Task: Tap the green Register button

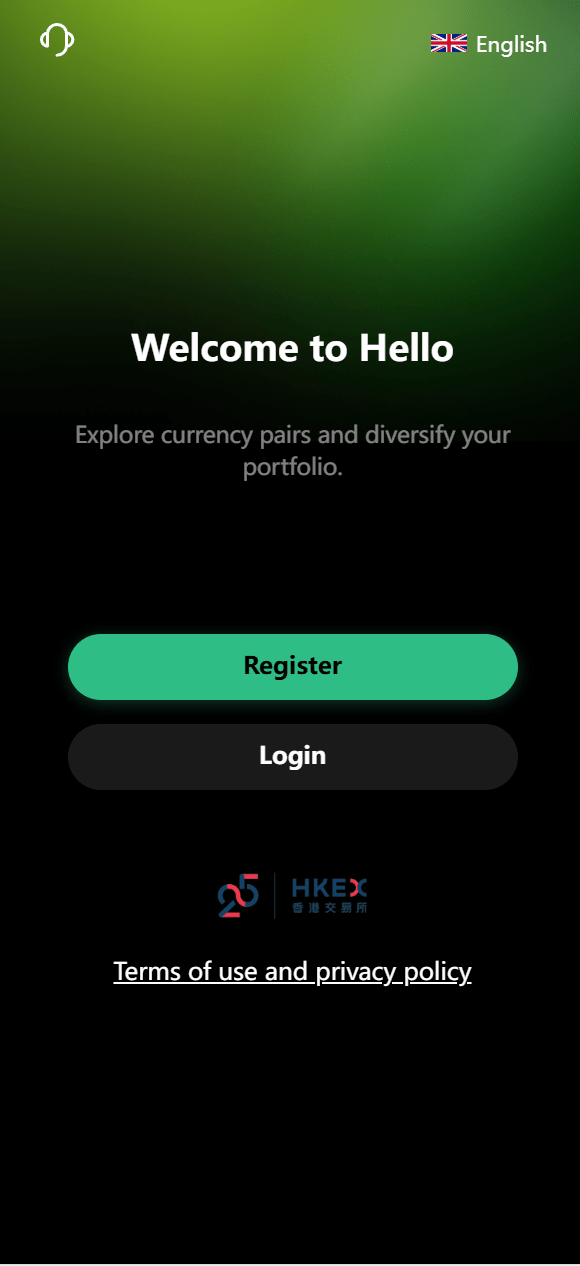Action: pyautogui.click(x=293, y=666)
